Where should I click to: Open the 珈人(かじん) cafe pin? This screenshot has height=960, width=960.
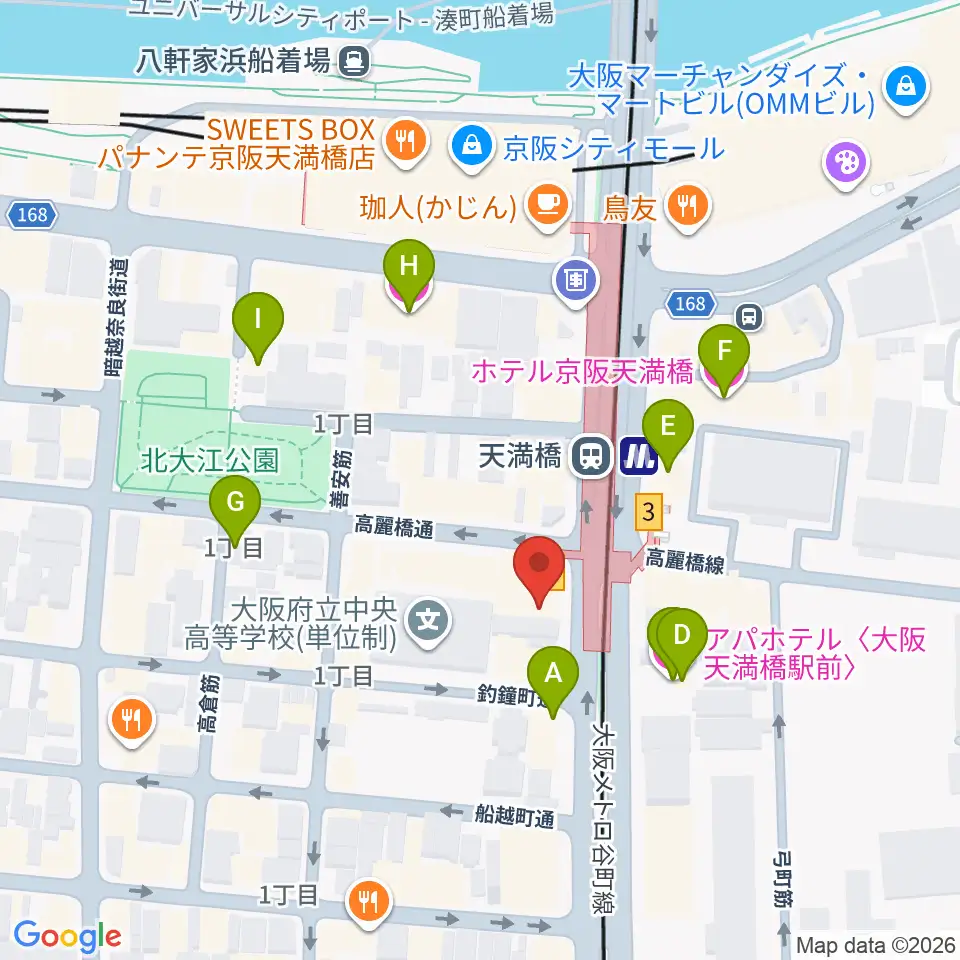tap(548, 205)
